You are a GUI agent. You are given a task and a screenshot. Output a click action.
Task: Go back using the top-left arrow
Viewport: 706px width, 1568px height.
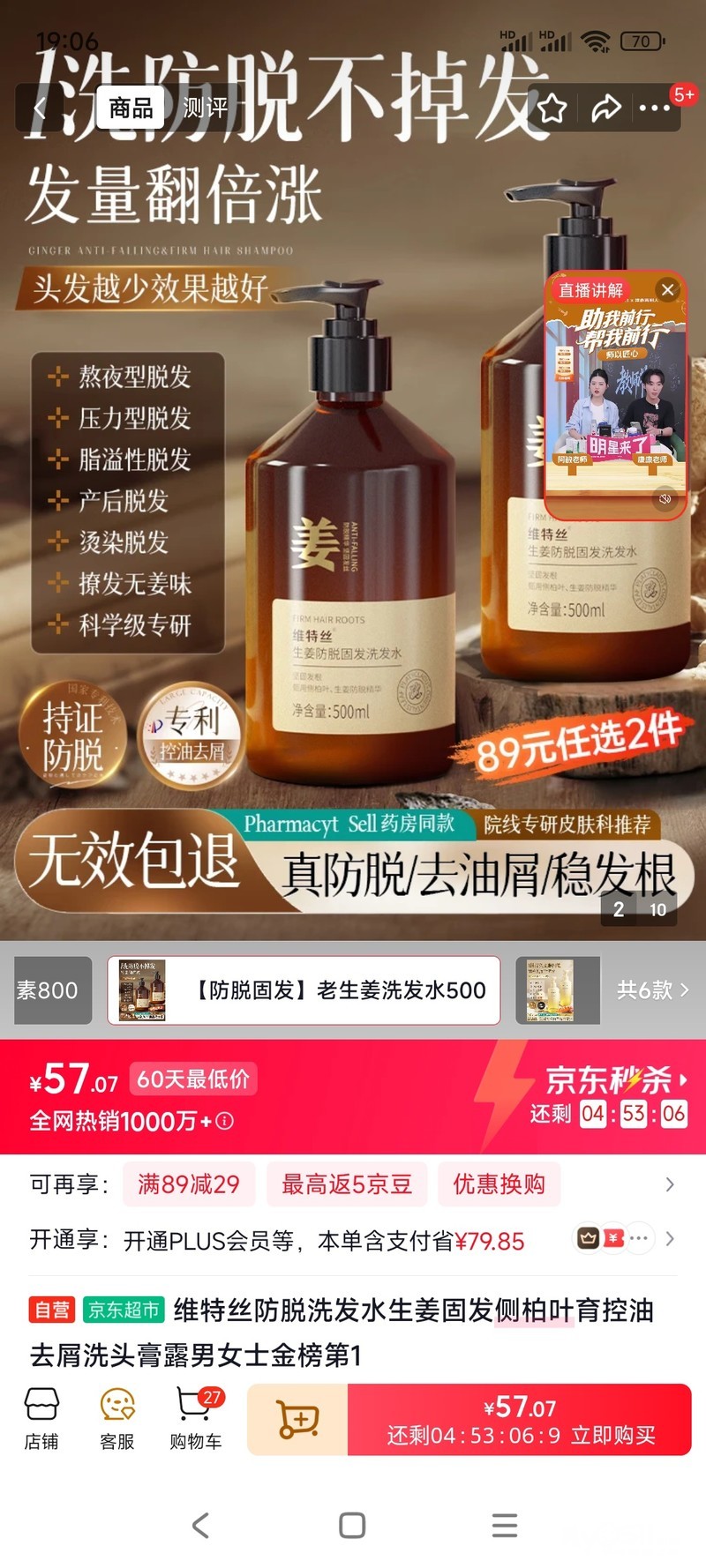click(40, 108)
